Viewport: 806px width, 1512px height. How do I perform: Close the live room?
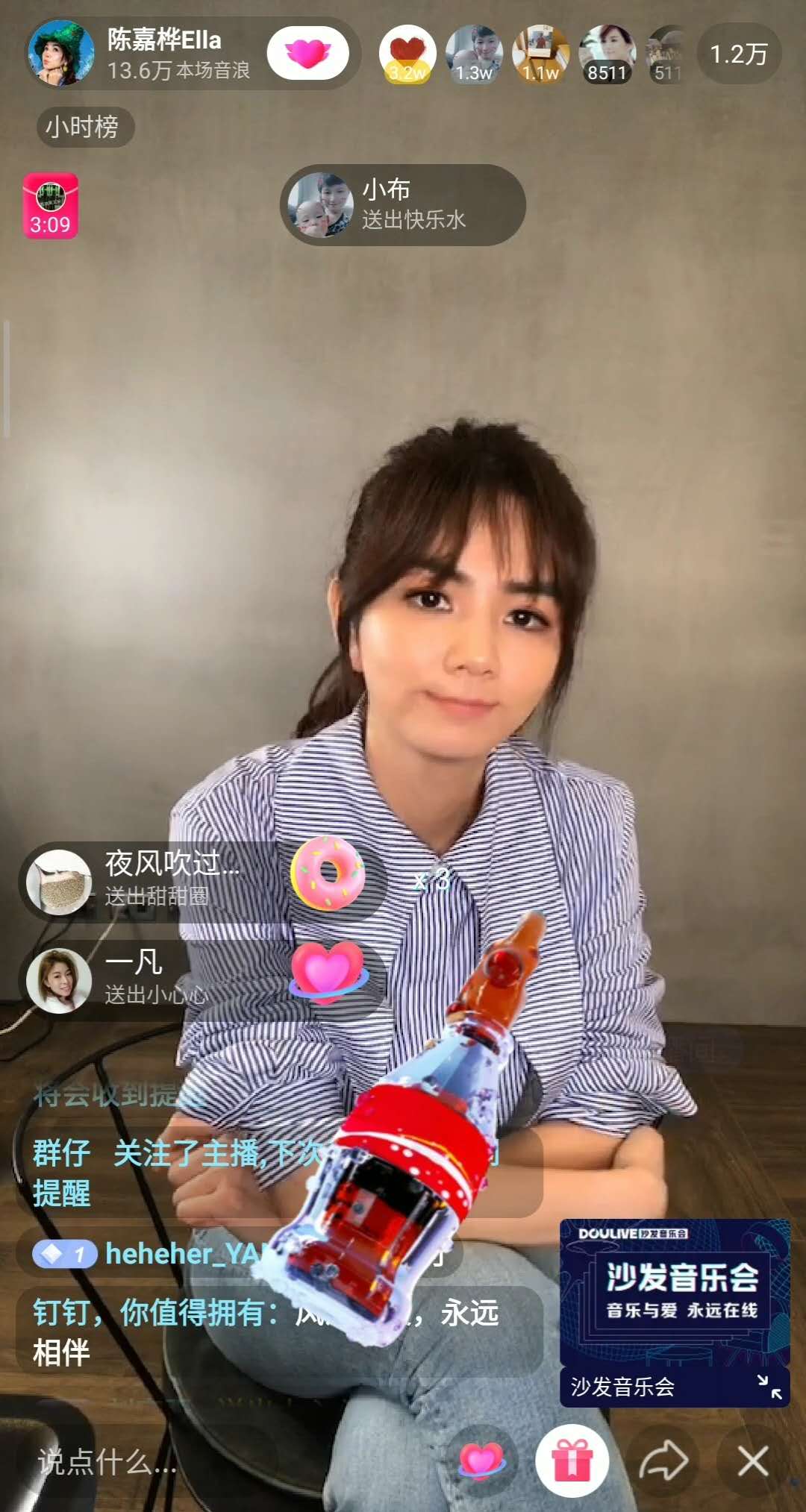point(753,1461)
